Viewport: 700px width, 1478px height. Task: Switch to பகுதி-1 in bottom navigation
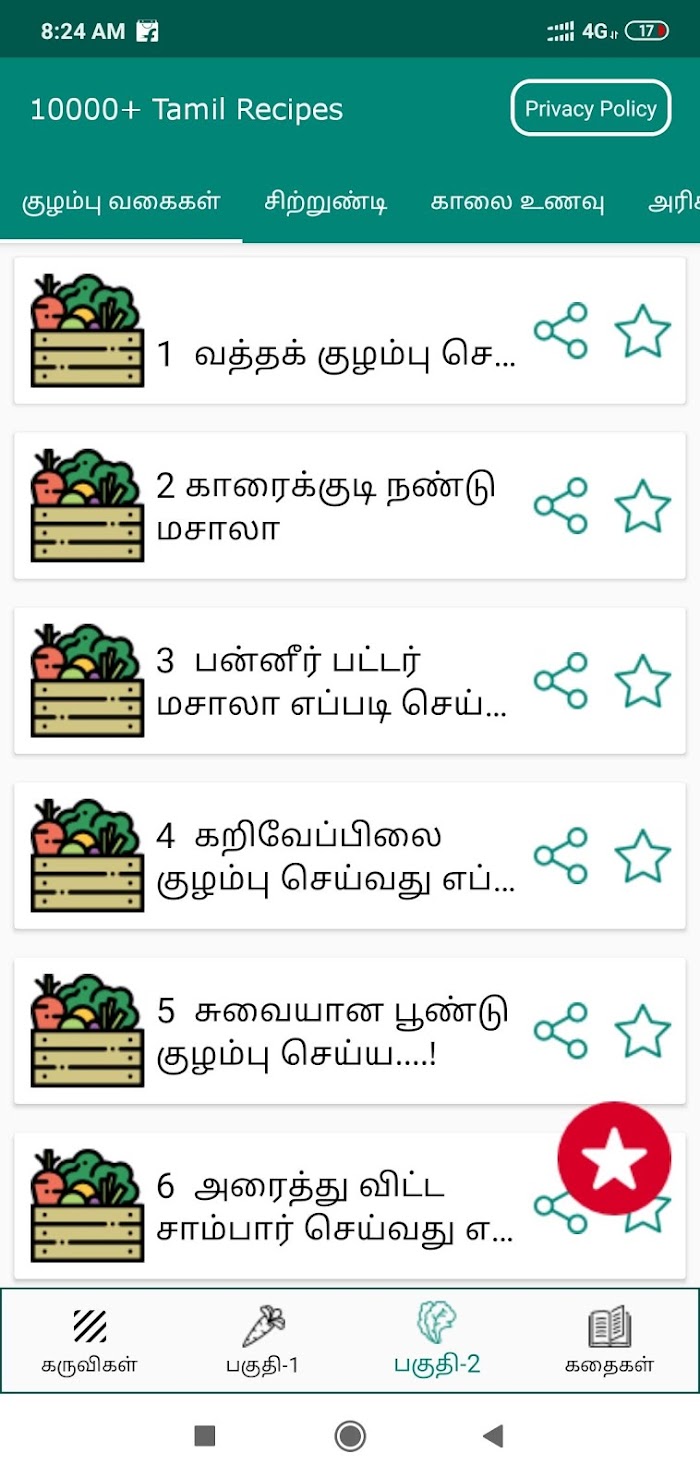[263, 1340]
